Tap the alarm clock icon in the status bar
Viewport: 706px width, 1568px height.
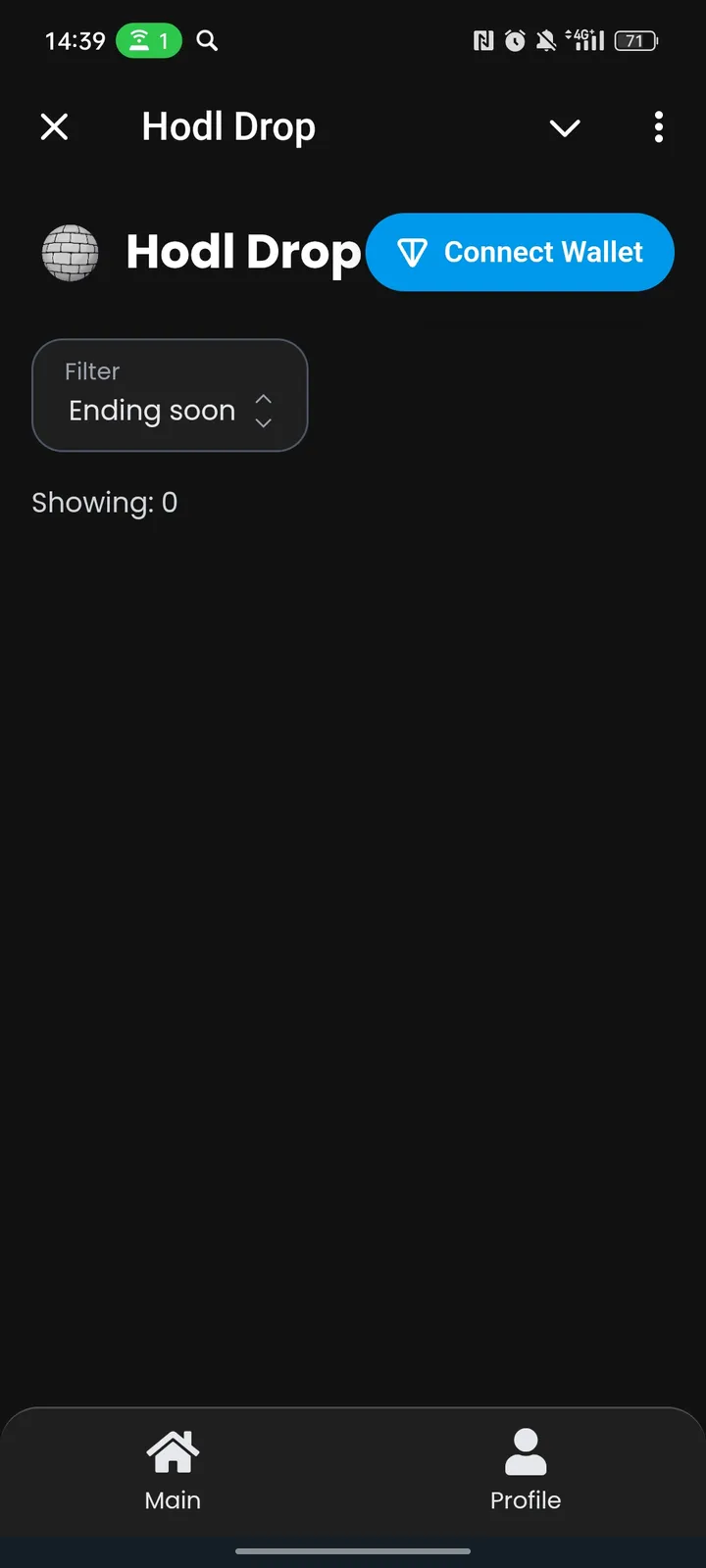click(514, 40)
